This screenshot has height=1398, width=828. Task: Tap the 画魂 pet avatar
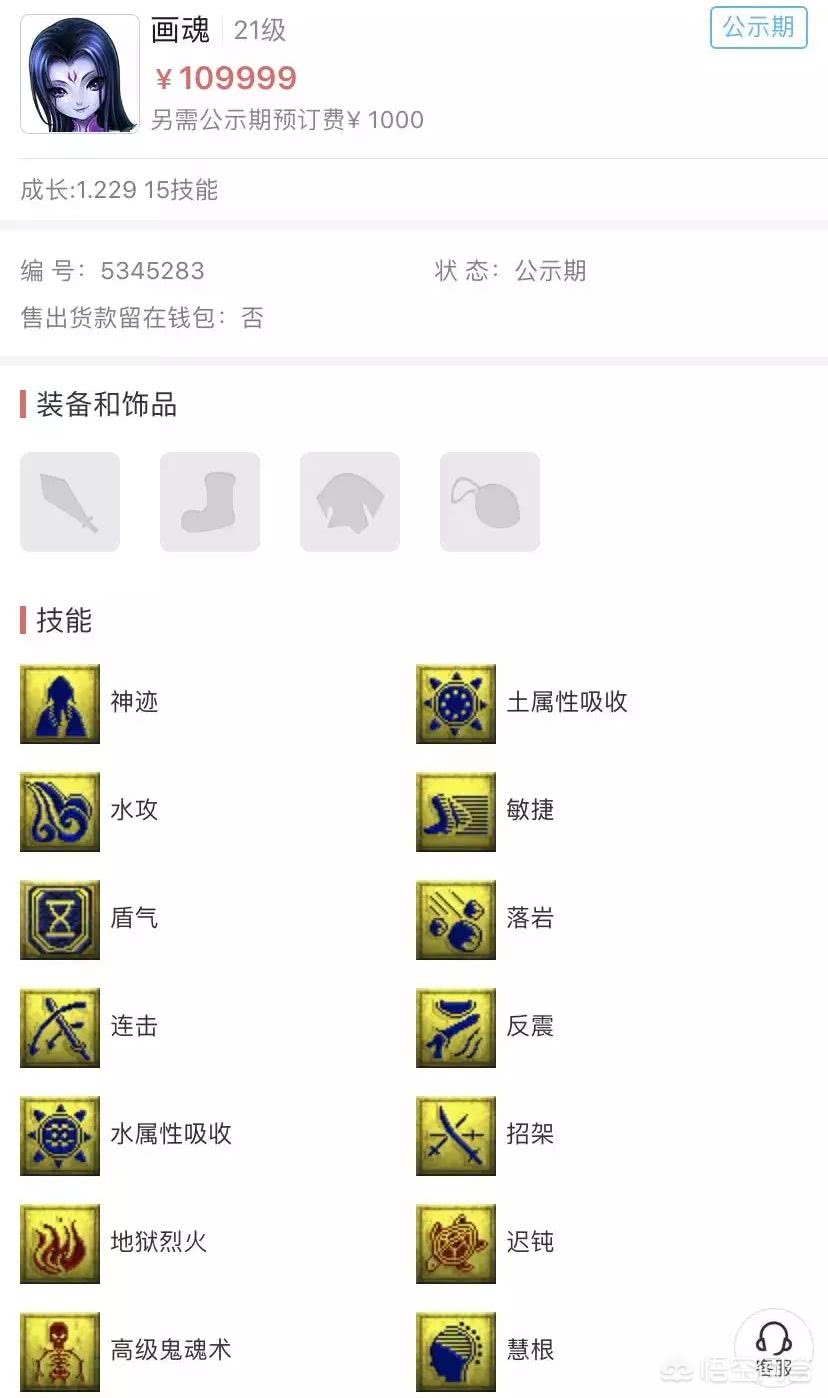(x=80, y=74)
